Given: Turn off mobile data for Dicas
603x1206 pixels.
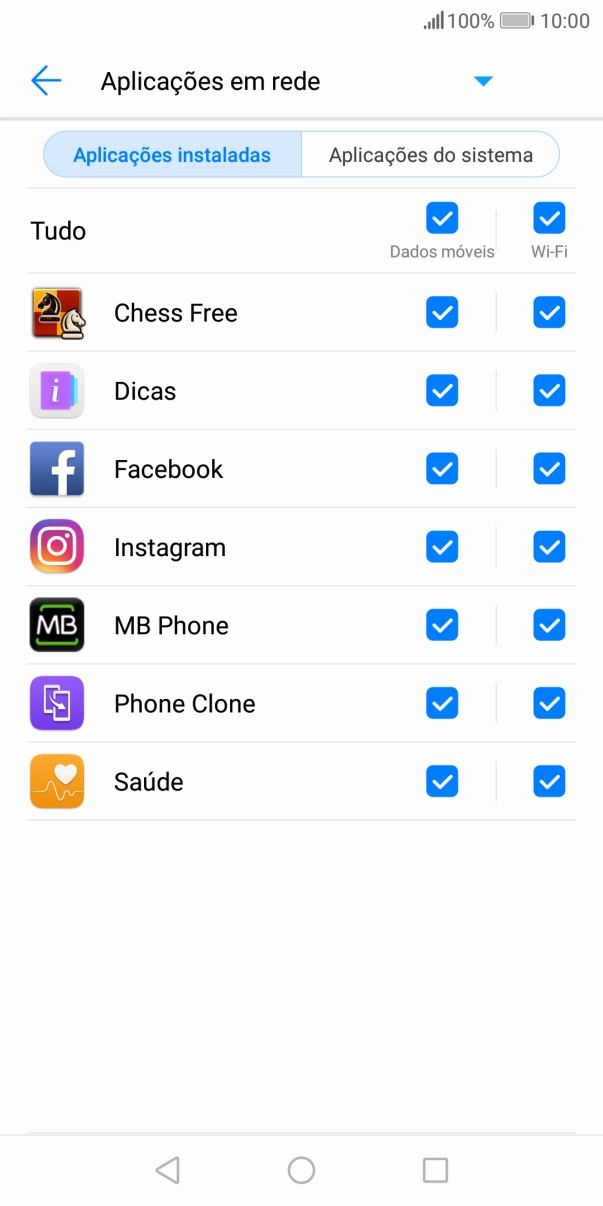Looking at the screenshot, I should pos(442,391).
